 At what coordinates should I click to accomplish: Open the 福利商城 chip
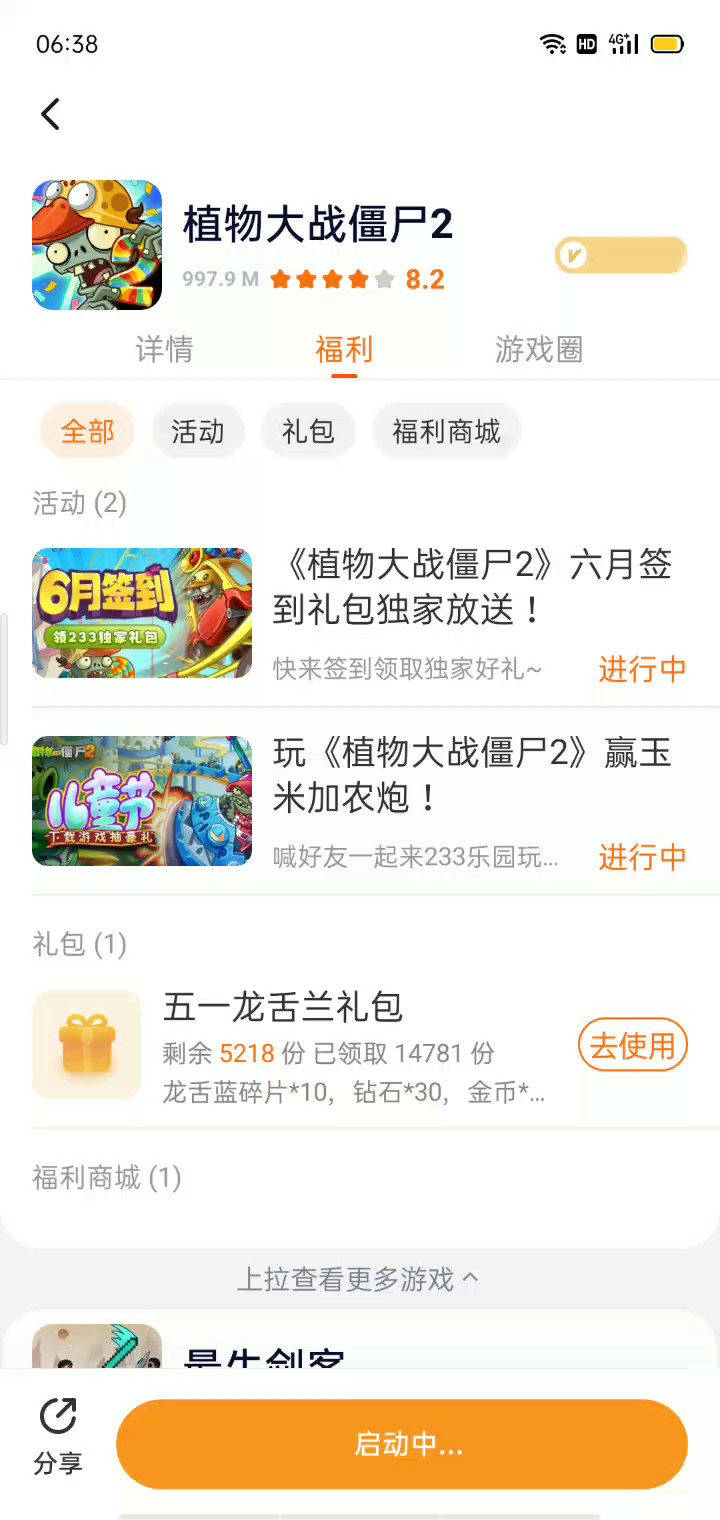click(x=446, y=432)
